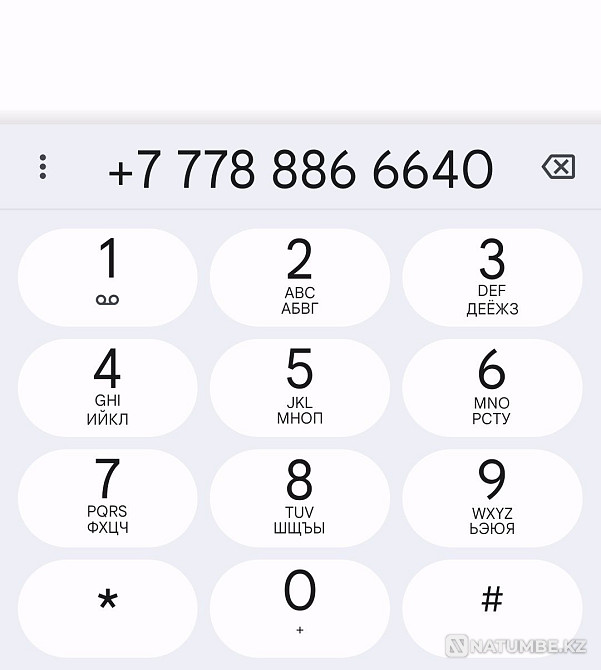Tap the hash # key

492,601
